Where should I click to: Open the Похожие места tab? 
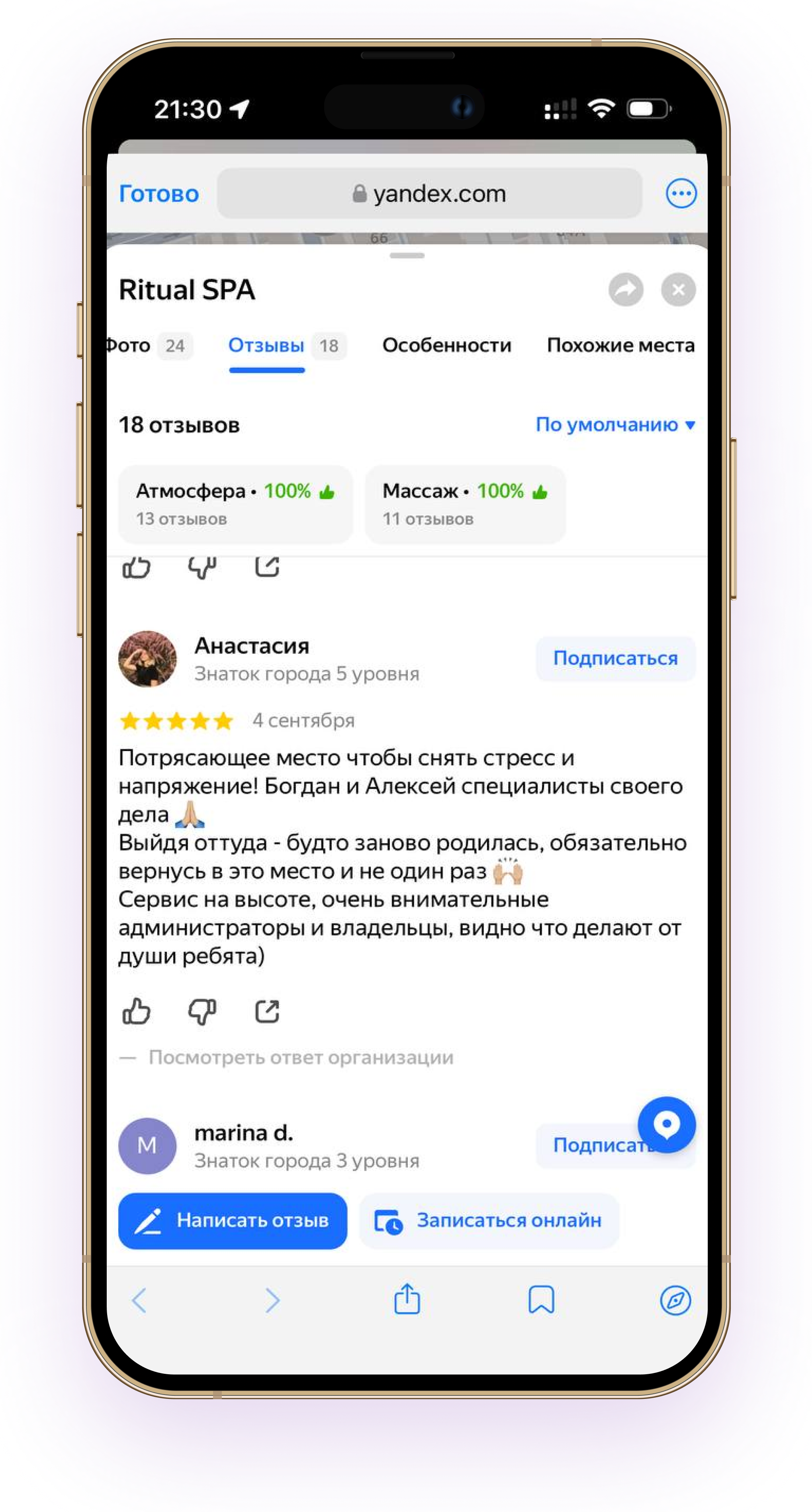point(620,345)
